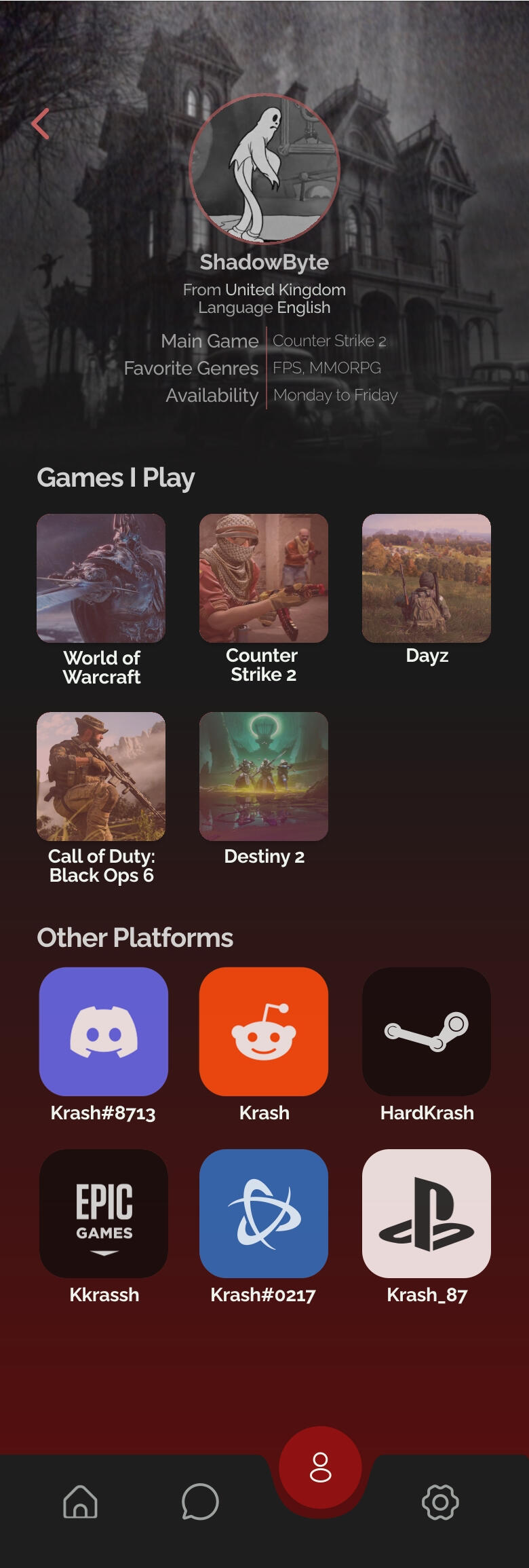The width and height of the screenshot is (529, 1568).
Task: View Call of Duty: Black Ops 6
Action: coord(101,776)
